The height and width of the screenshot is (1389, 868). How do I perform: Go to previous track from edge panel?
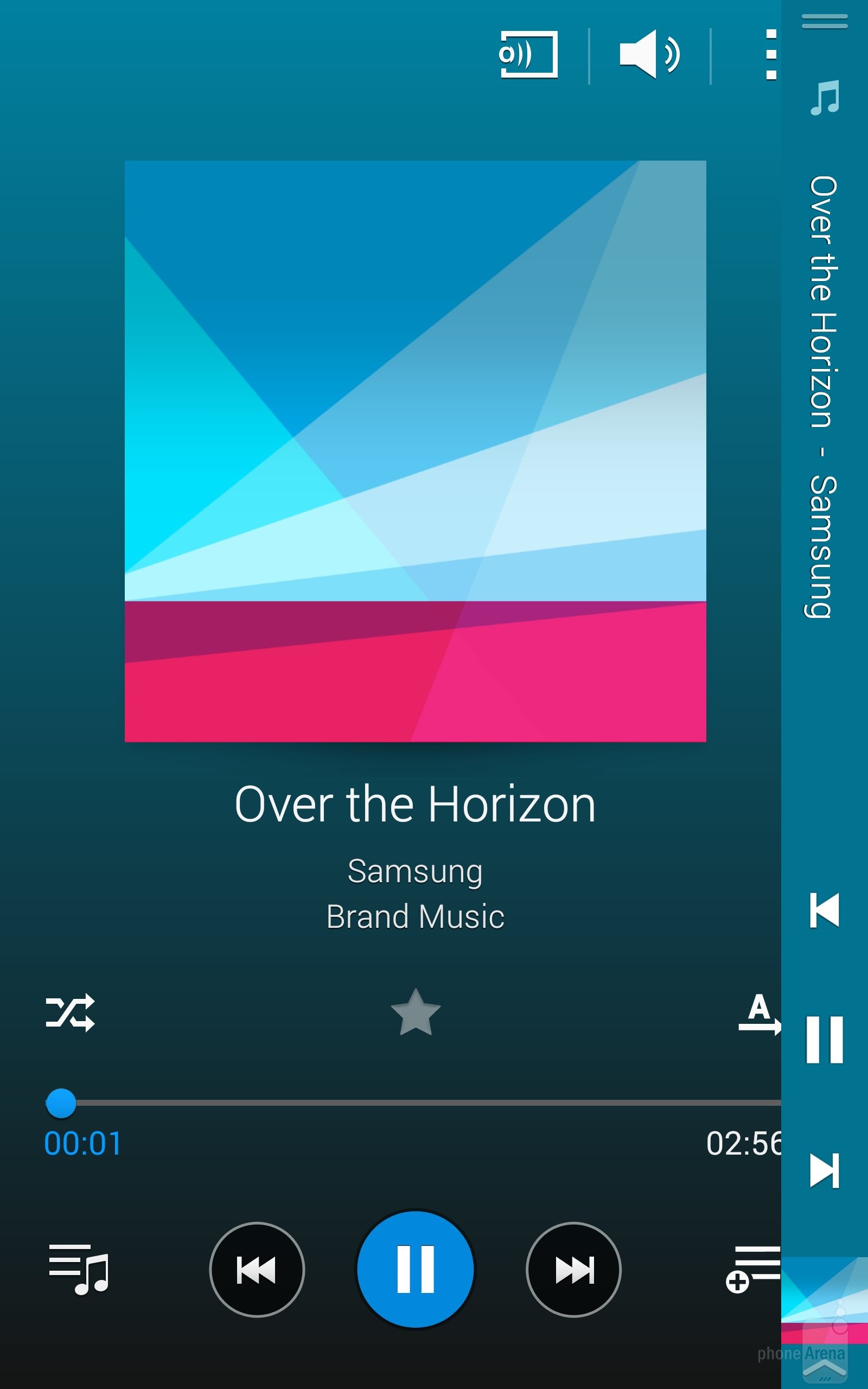825,910
